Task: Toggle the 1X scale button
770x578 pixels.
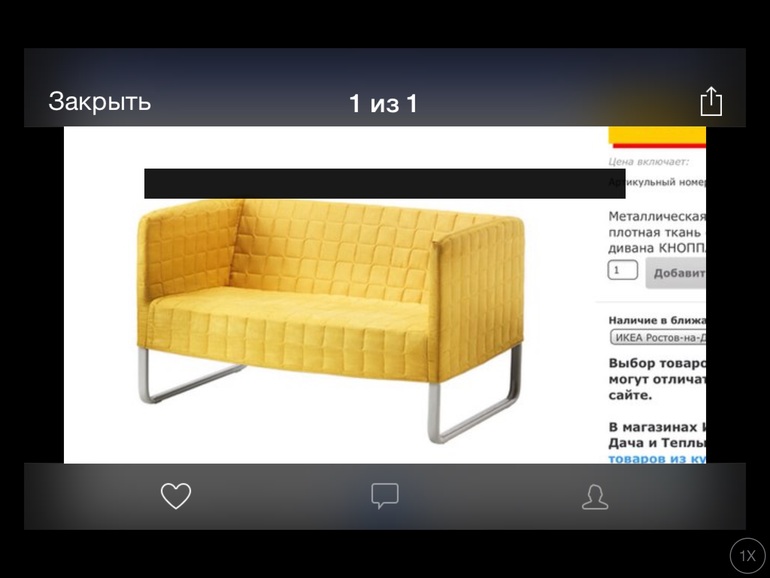Action: (x=747, y=555)
